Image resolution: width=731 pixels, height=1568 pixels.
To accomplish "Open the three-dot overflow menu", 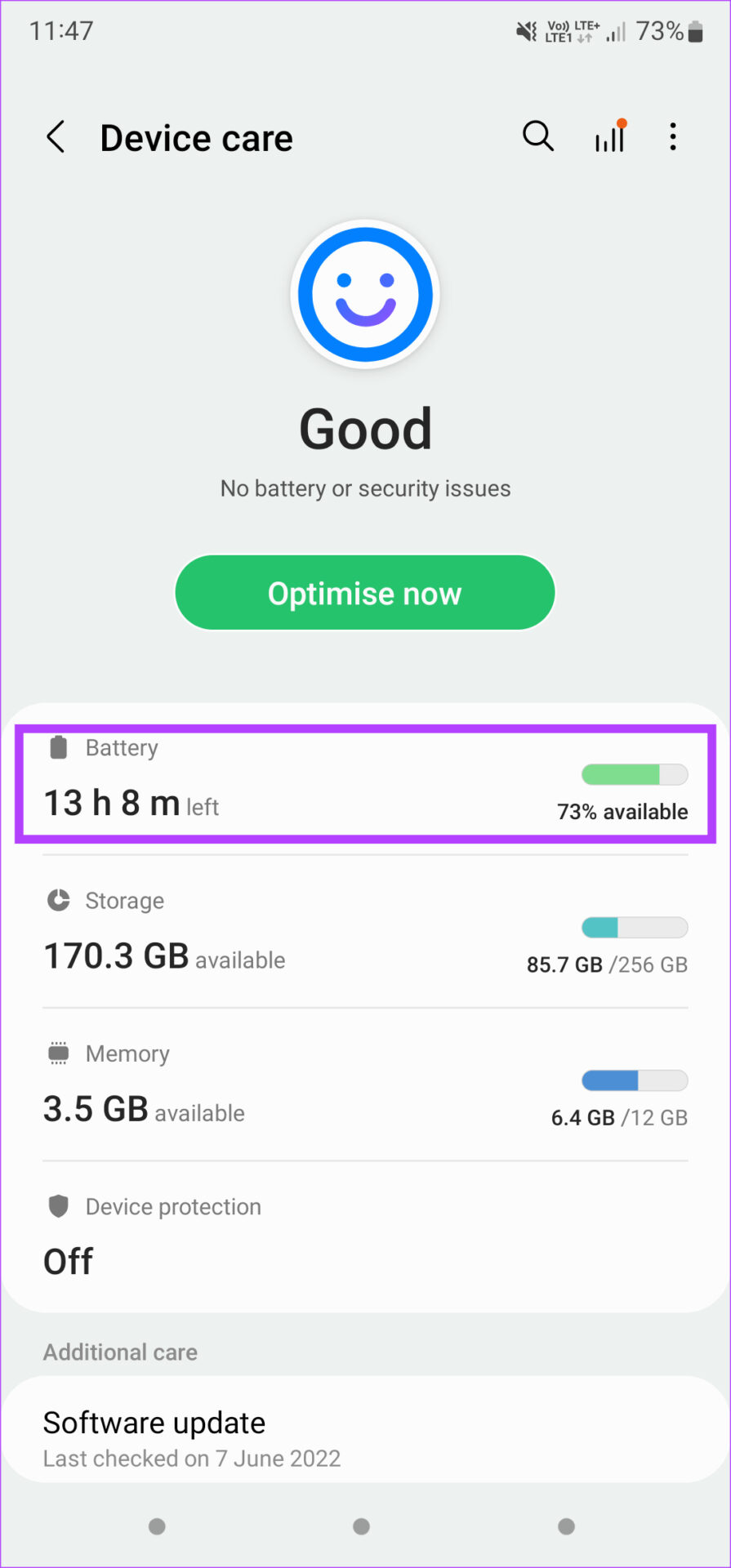I will point(672,136).
